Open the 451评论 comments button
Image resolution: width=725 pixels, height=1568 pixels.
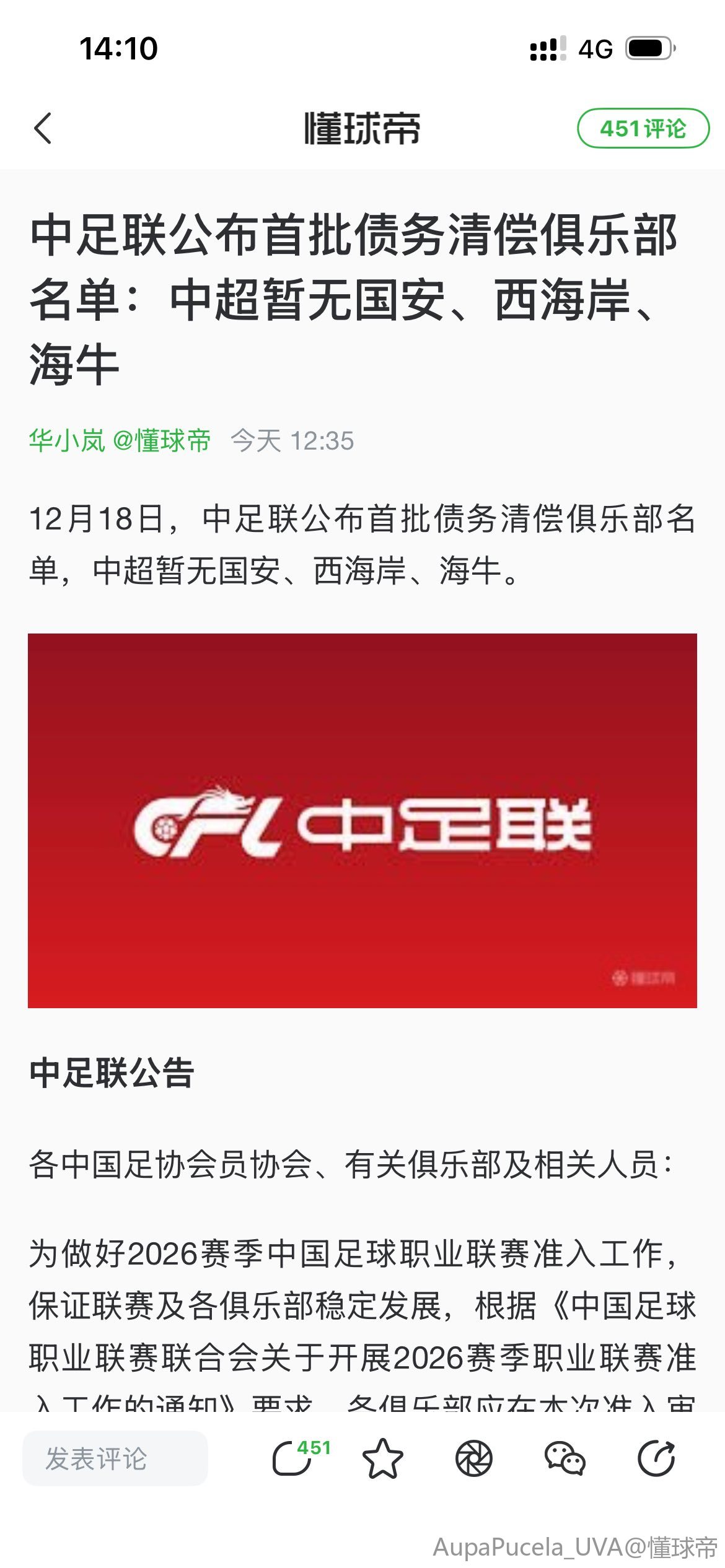643,128
